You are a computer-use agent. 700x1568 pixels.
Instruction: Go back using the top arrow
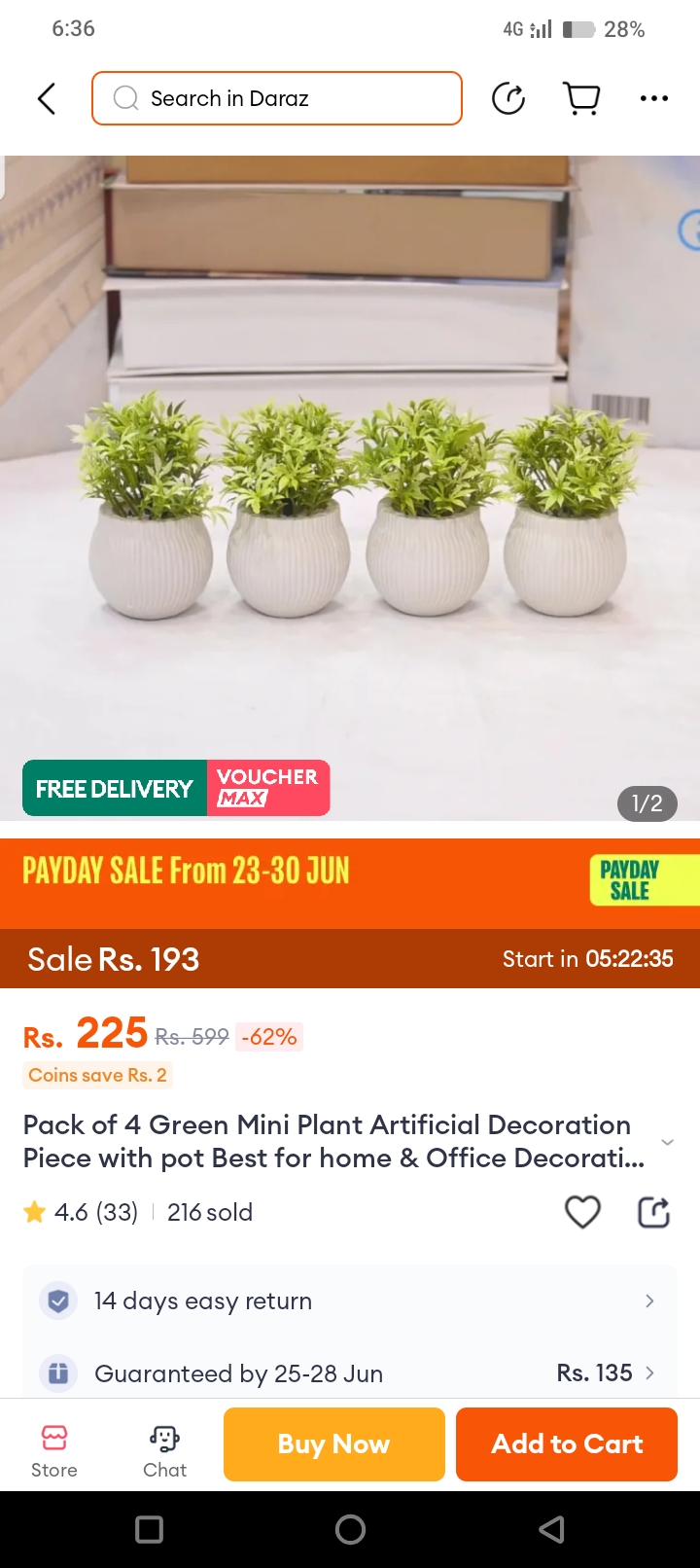46,98
